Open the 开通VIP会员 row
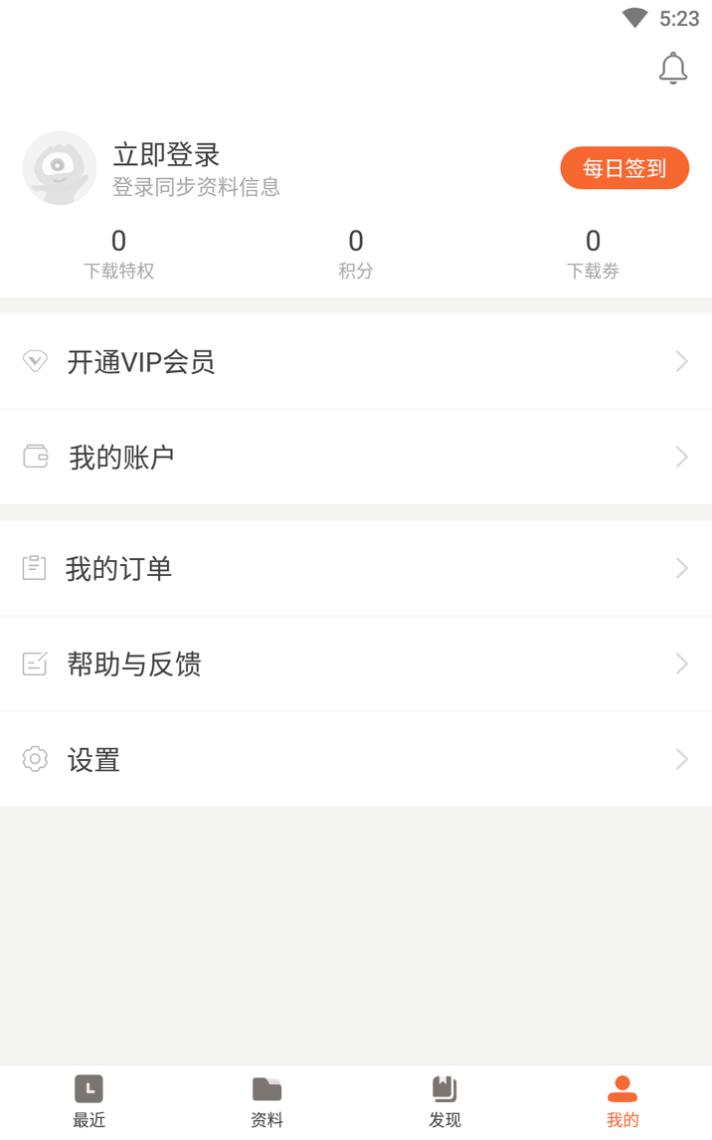 (x=355, y=362)
